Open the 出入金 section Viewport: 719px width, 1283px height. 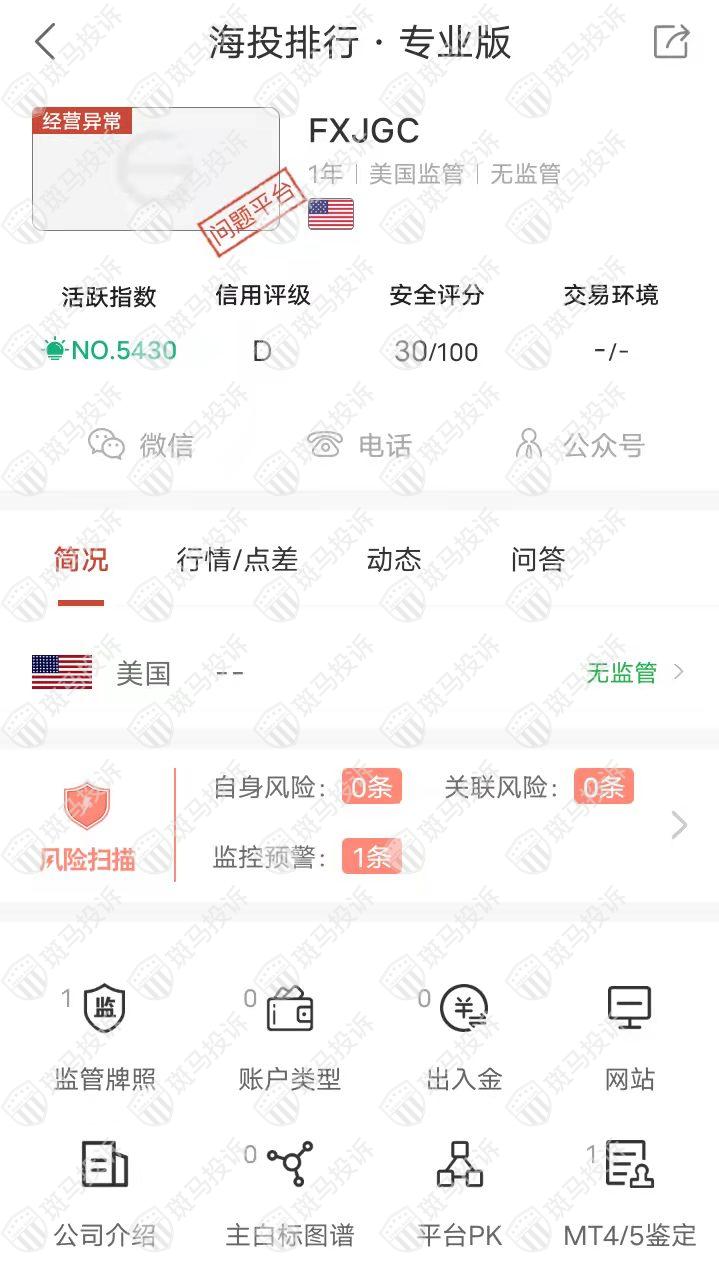point(464,1035)
